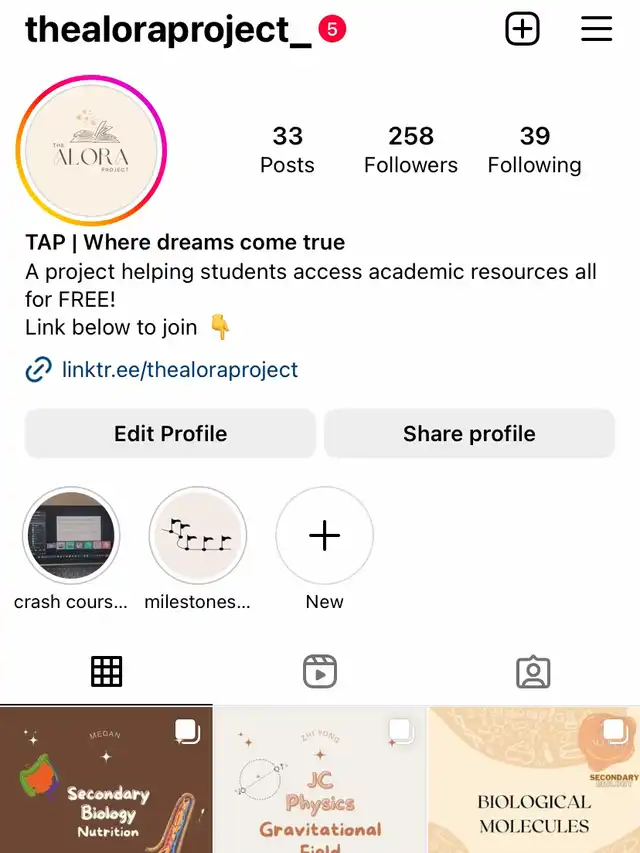
Task: Tap Edit Profile
Action: 170,434
